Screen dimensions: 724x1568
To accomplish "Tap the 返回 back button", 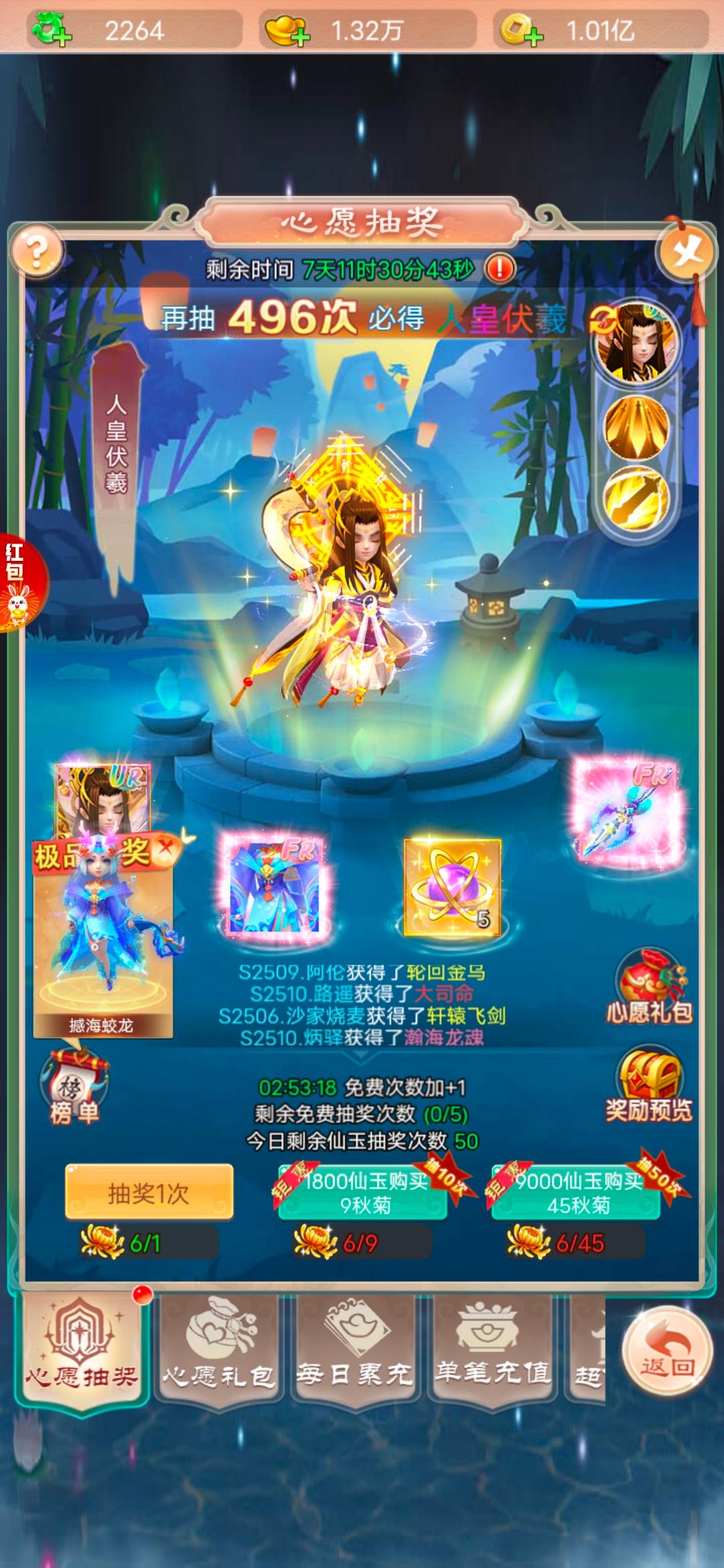I will [666, 1350].
